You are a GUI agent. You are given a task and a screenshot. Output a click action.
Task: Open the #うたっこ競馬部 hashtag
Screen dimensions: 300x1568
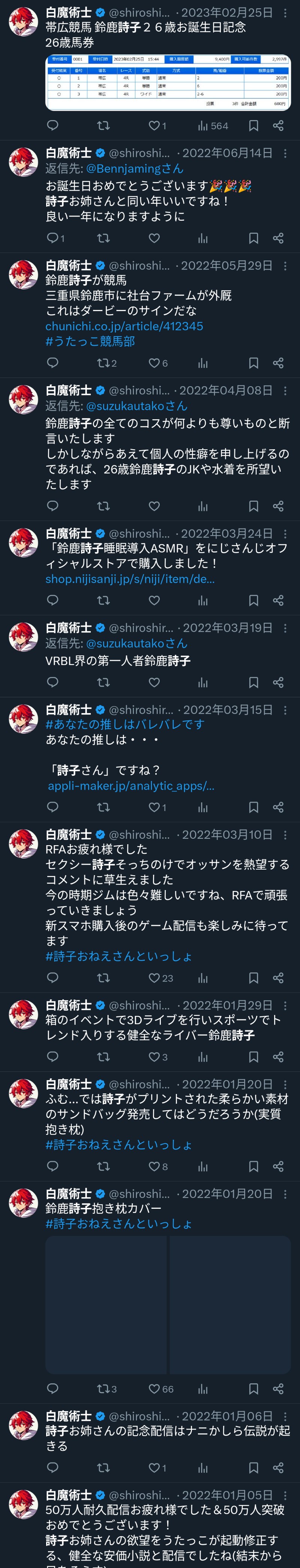coord(90,342)
